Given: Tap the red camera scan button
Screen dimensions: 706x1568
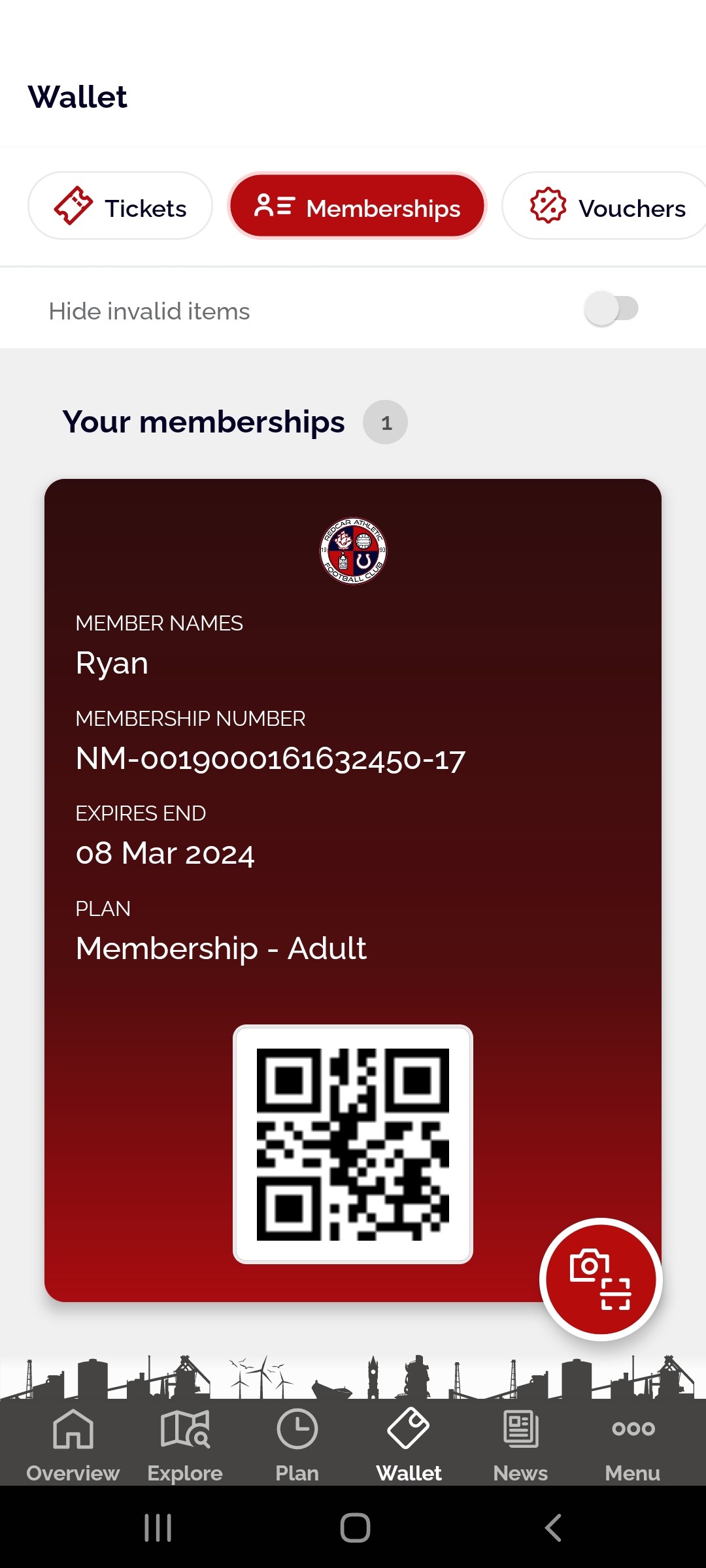Looking at the screenshot, I should pyautogui.click(x=601, y=1279).
